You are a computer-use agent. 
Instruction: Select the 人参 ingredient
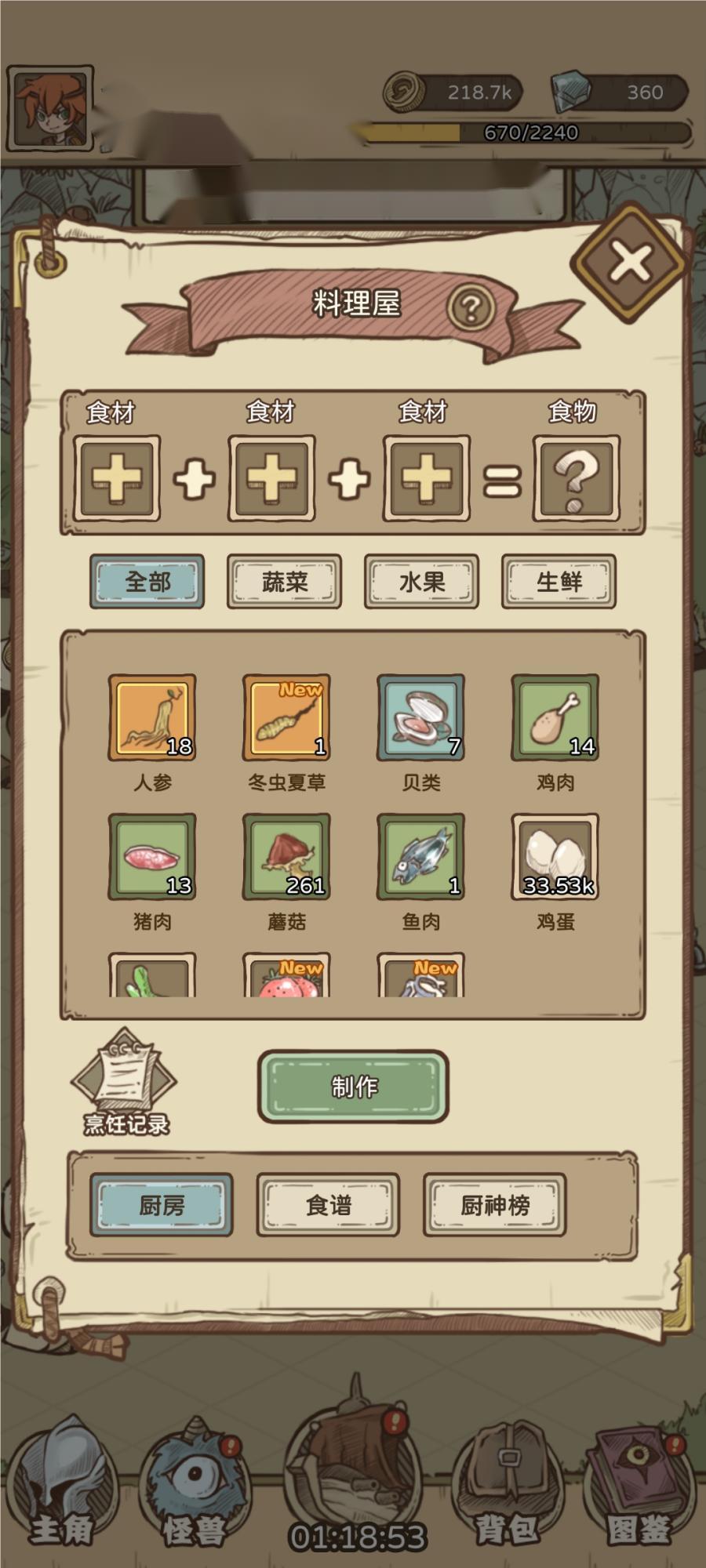152,717
